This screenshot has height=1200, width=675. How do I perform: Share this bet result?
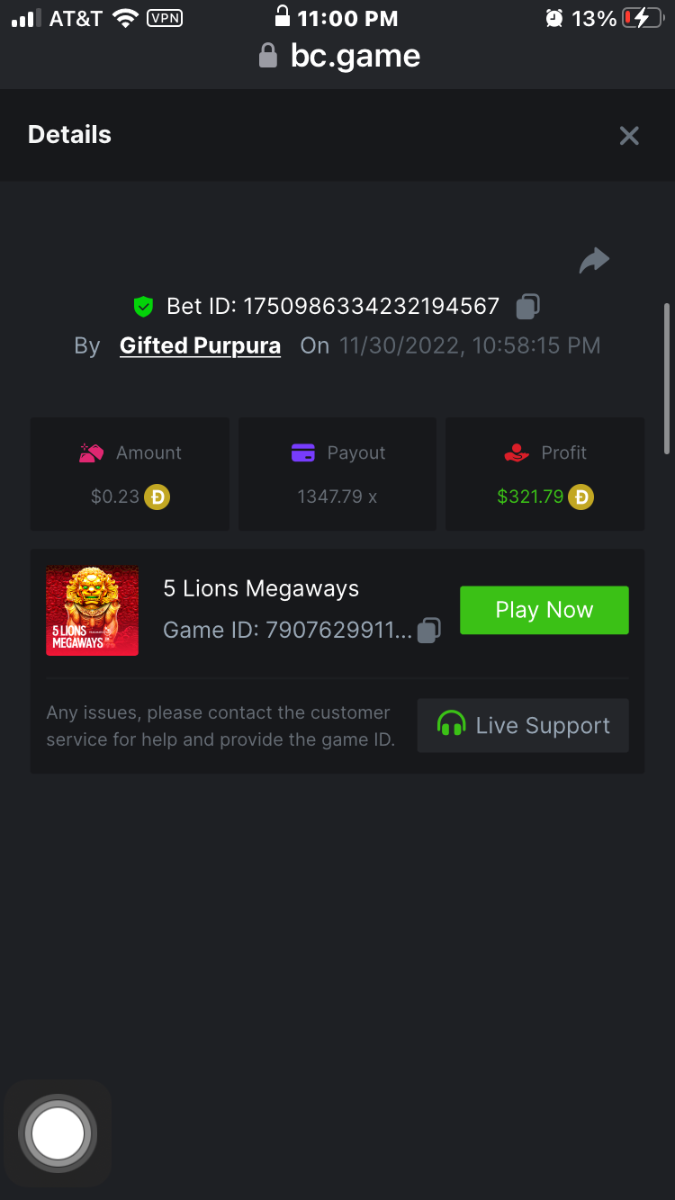[594, 261]
